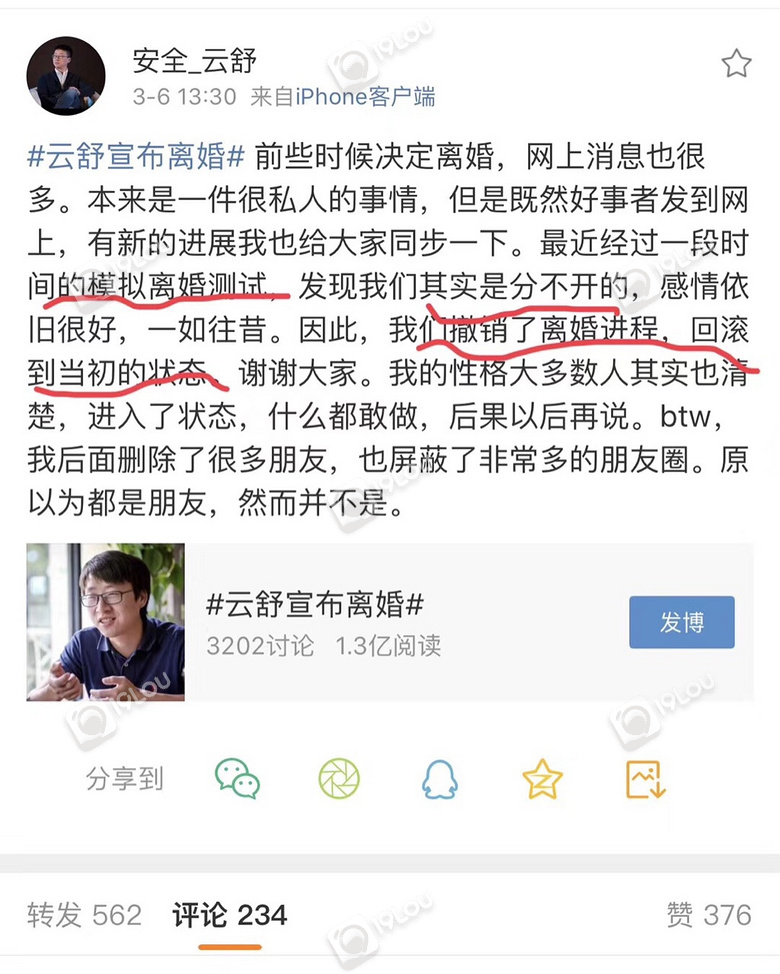Favorite this post with the star icon
This screenshot has width=780, height=974.
(x=736, y=64)
